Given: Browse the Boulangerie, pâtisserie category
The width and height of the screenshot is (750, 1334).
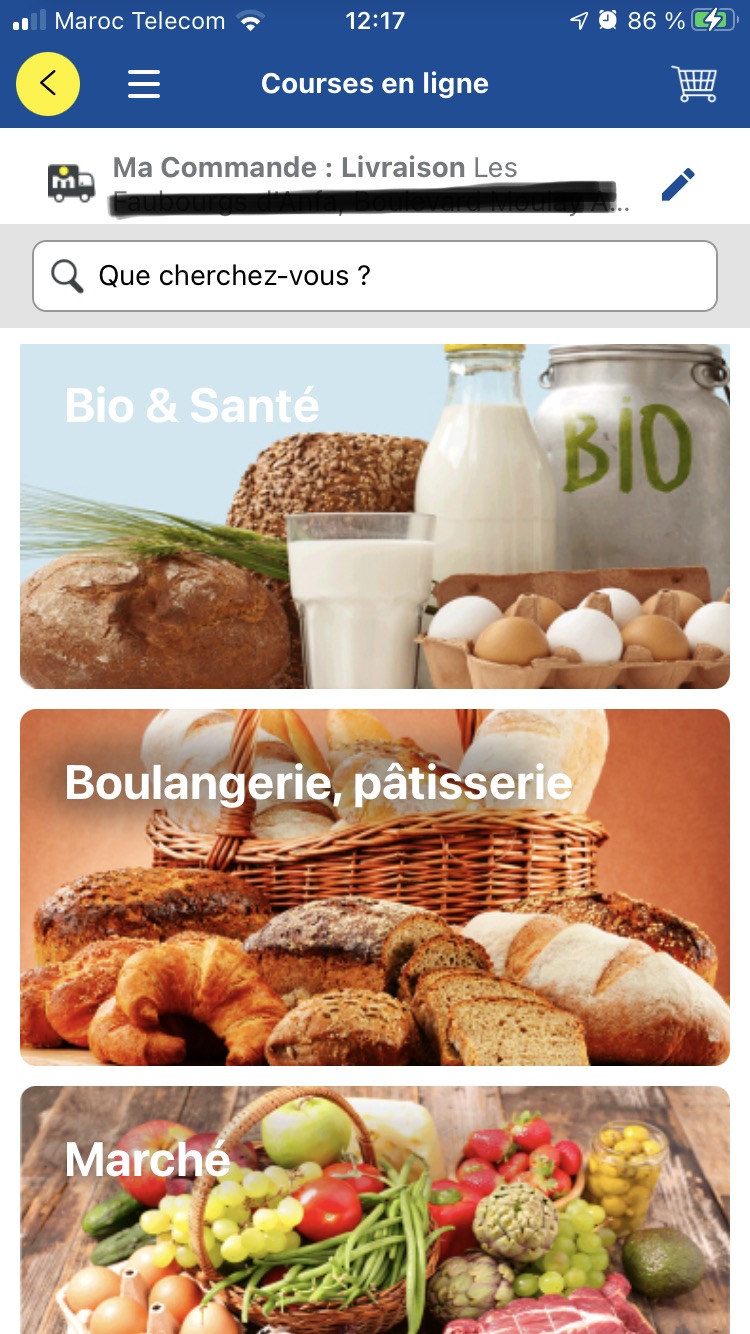Looking at the screenshot, I should click(x=375, y=887).
